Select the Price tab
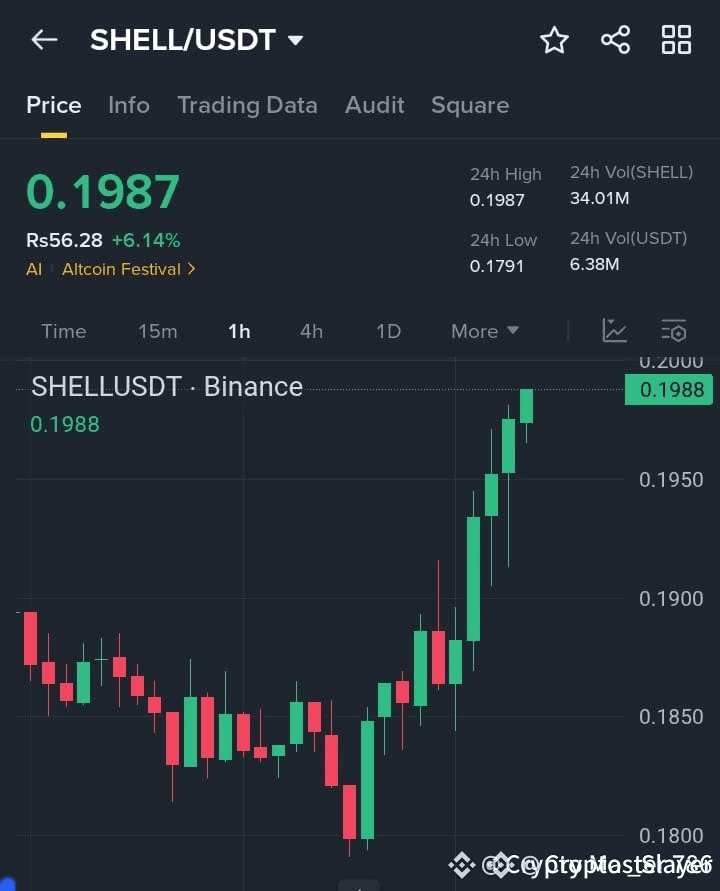This screenshot has width=720, height=891. click(x=54, y=105)
